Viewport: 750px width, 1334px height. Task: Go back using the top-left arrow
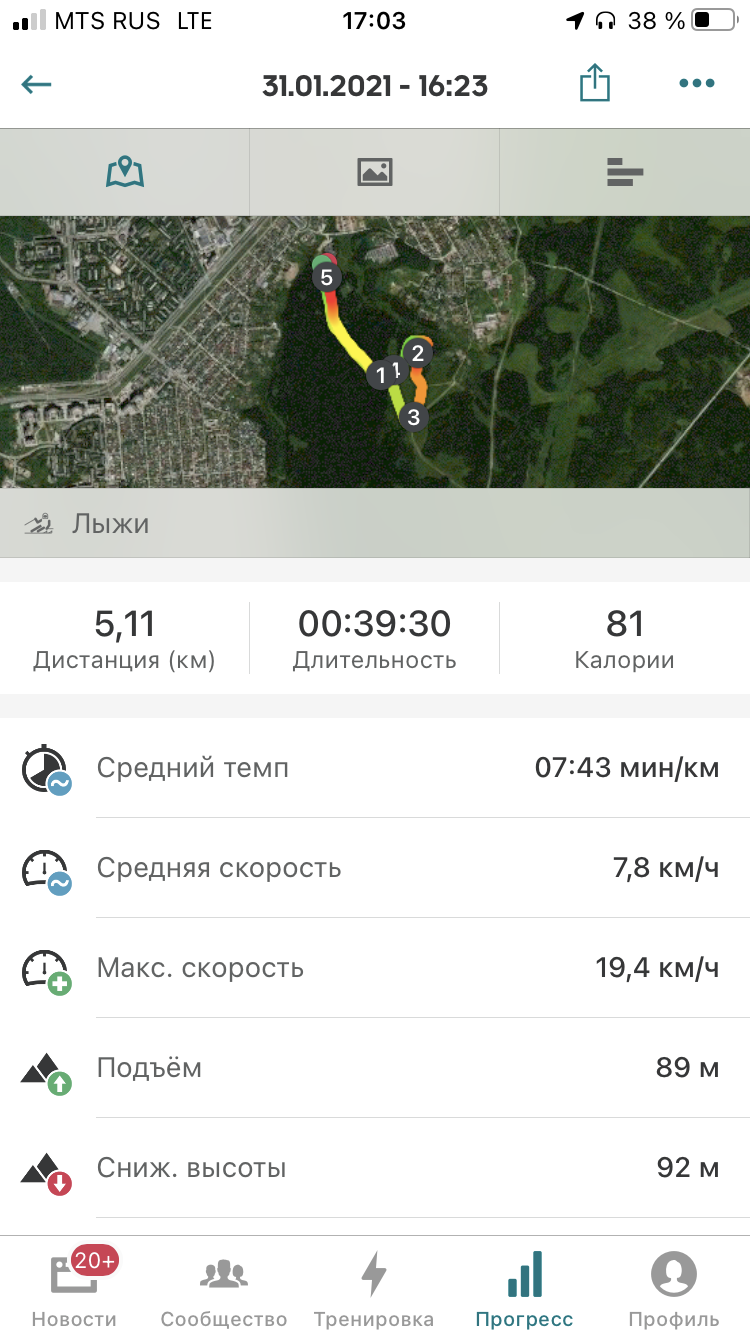37,84
